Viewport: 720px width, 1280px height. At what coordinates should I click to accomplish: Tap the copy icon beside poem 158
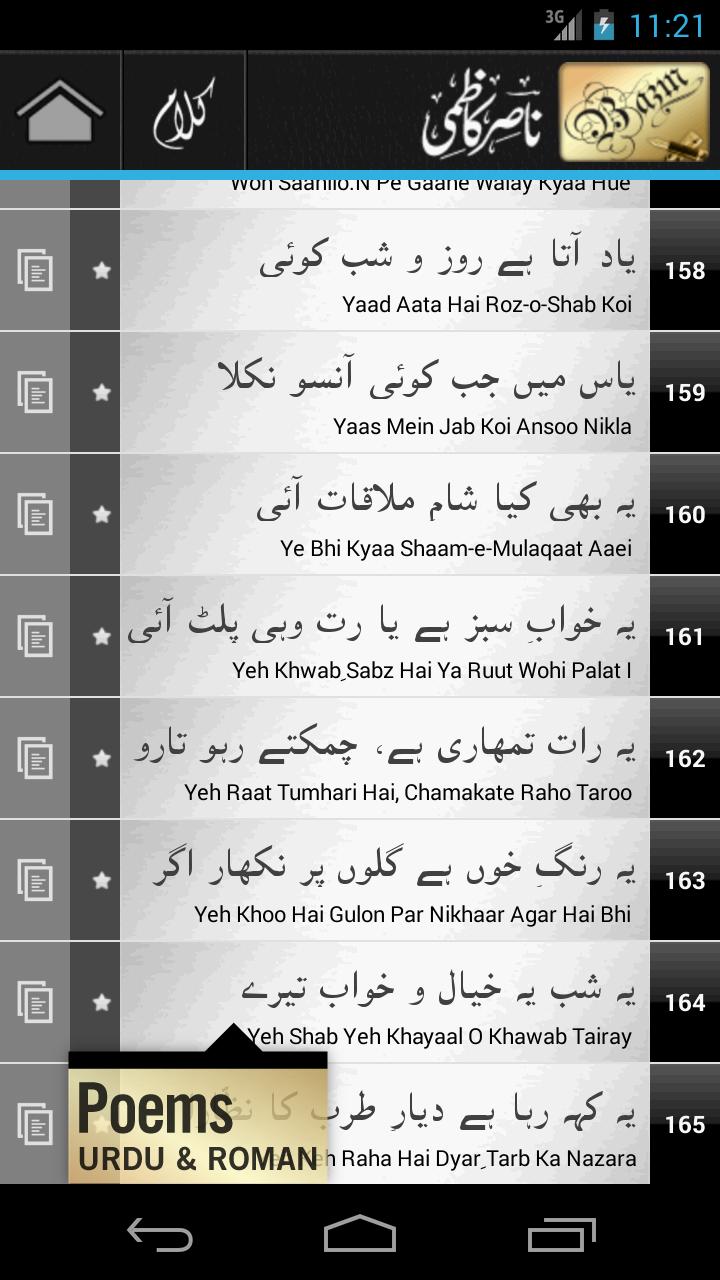coord(36,270)
